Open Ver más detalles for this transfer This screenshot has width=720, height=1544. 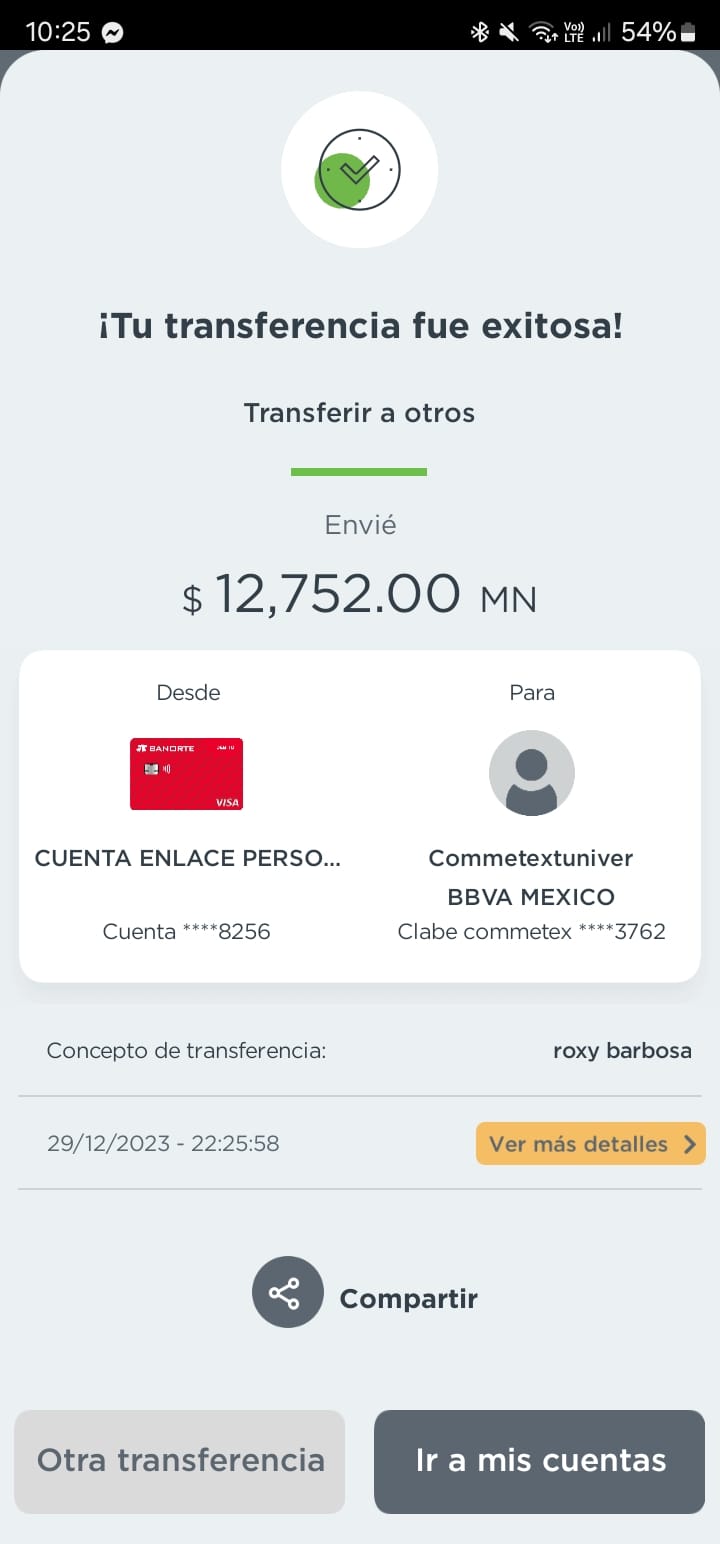590,1143
